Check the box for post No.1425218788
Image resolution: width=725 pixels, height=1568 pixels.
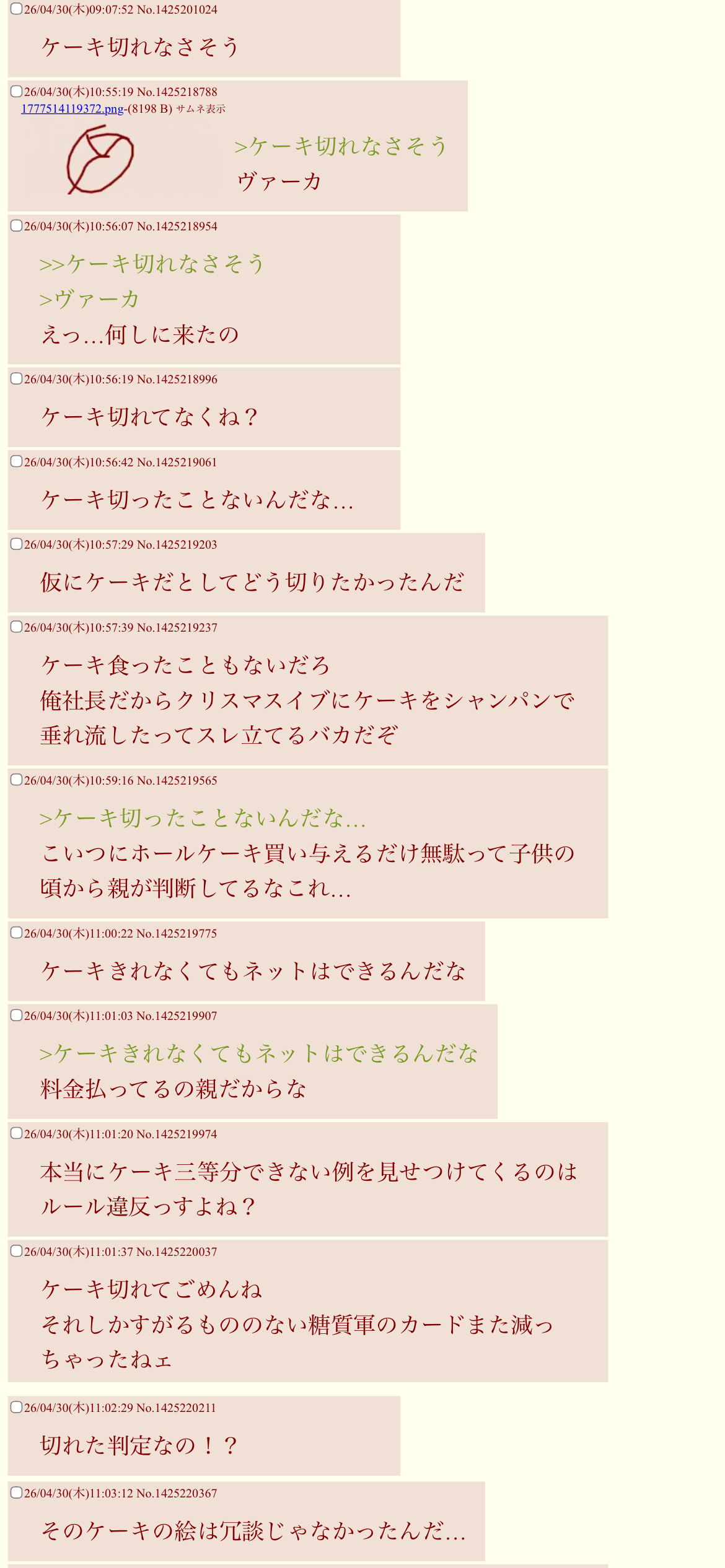pos(17,91)
